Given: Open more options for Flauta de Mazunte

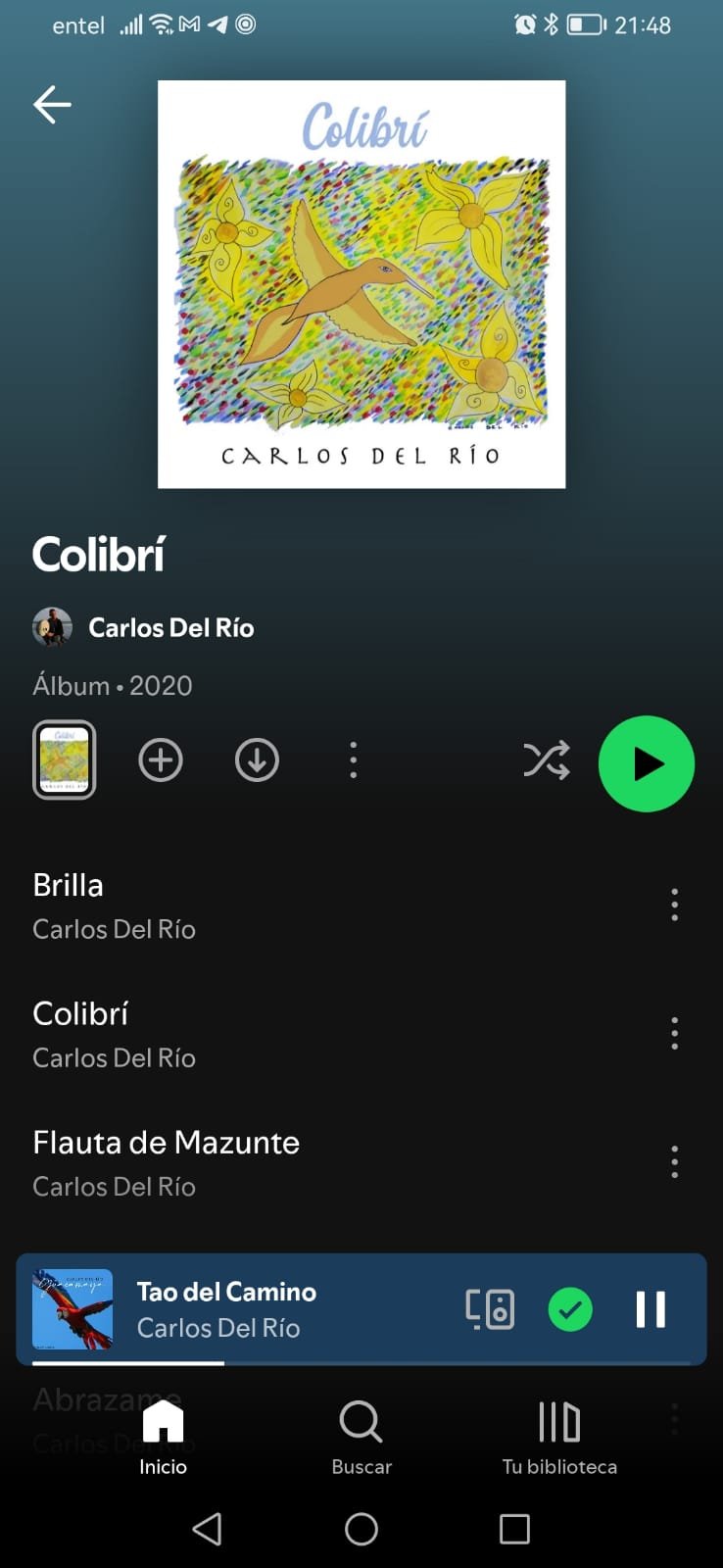Looking at the screenshot, I should (x=674, y=1161).
